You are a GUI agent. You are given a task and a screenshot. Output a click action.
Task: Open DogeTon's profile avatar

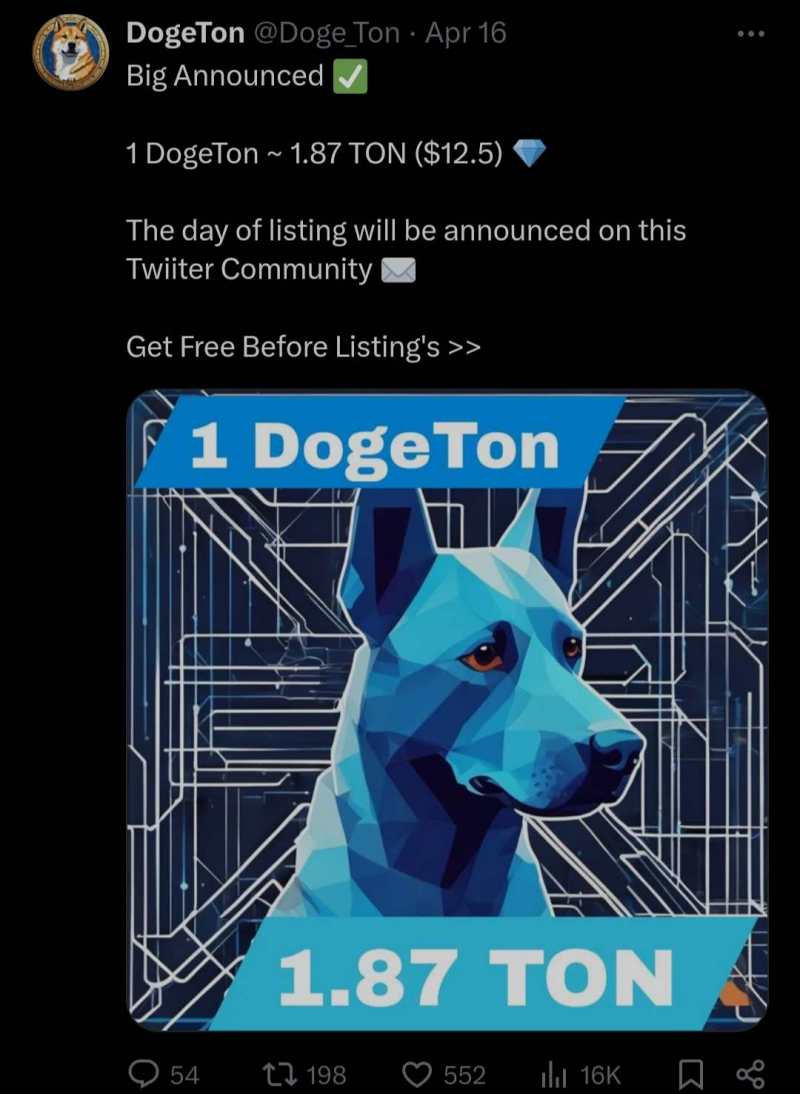(x=70, y=53)
